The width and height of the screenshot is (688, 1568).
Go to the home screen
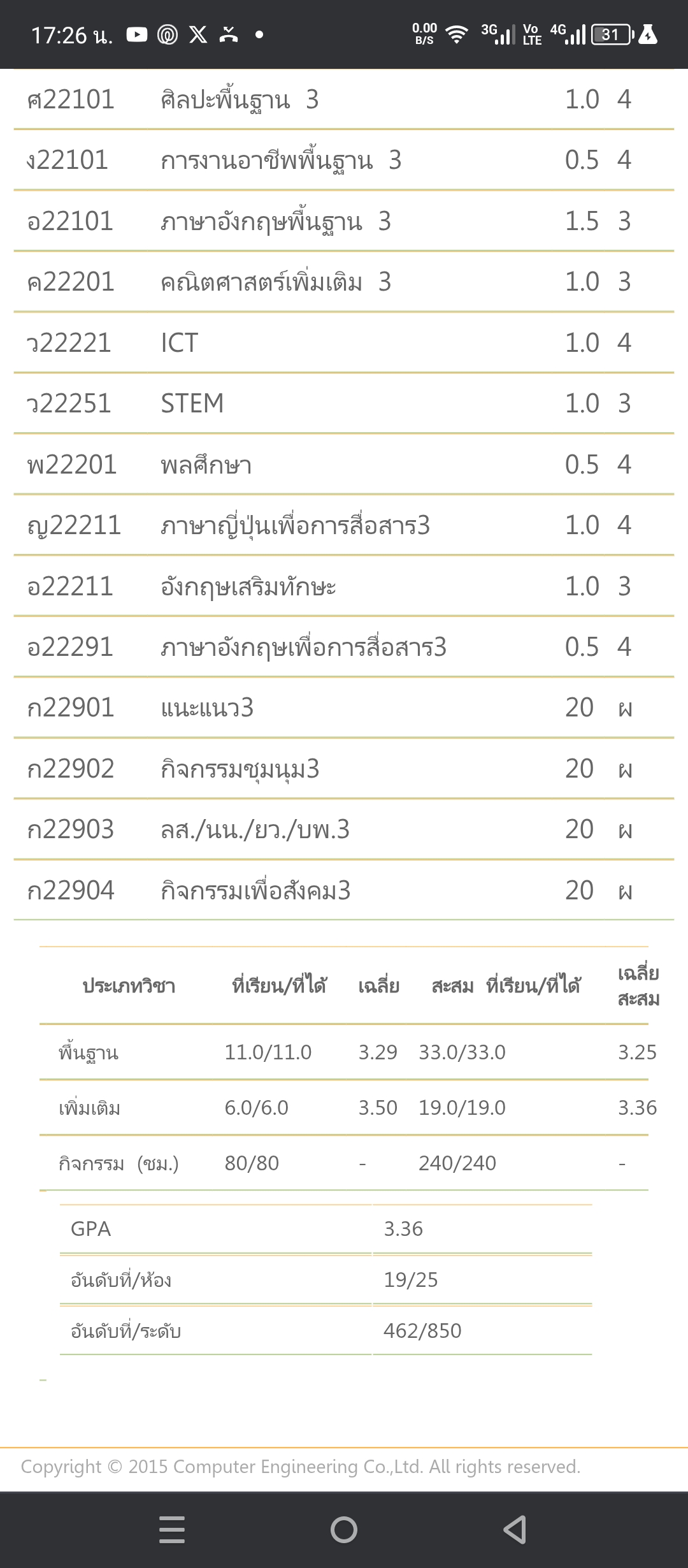click(344, 1530)
